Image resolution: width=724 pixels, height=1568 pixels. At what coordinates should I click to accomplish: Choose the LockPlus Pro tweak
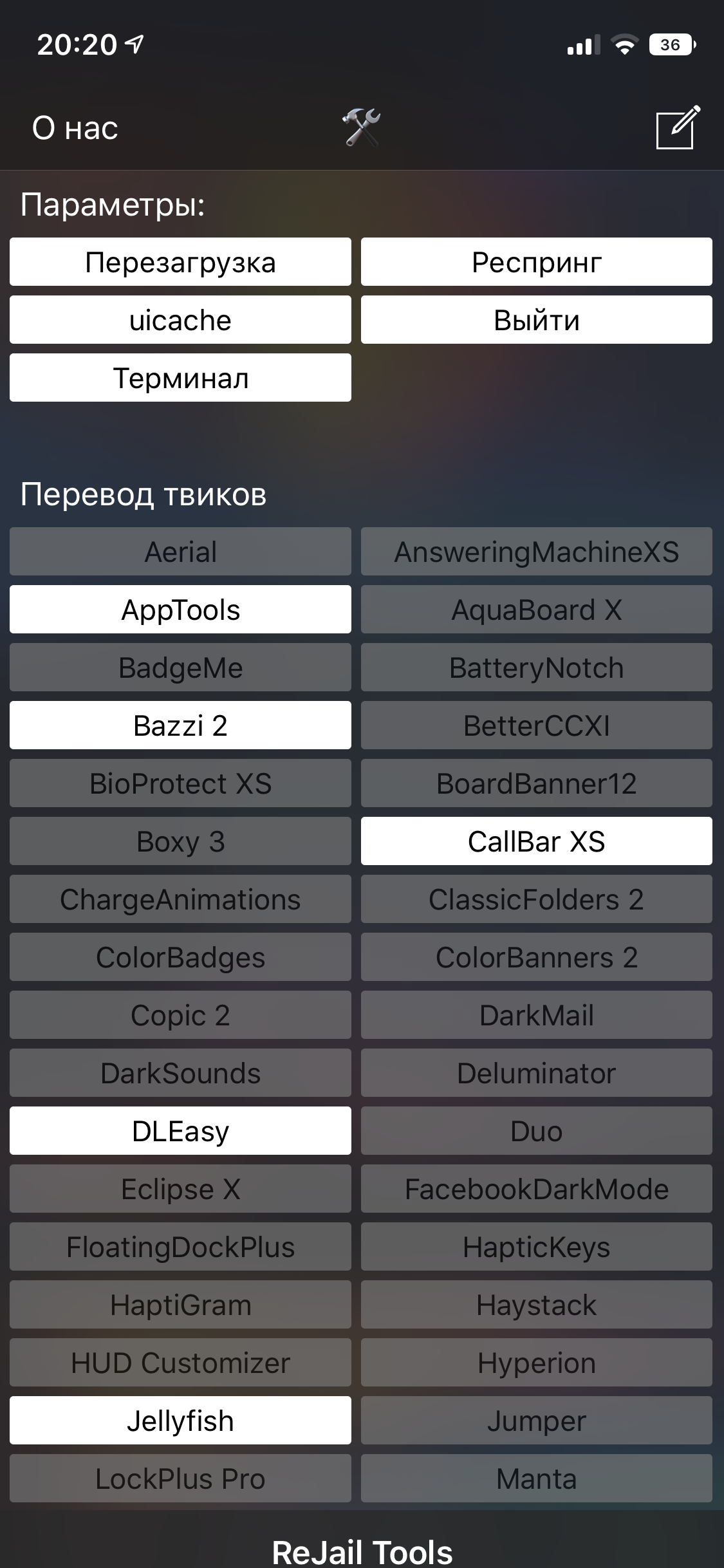coord(180,1479)
